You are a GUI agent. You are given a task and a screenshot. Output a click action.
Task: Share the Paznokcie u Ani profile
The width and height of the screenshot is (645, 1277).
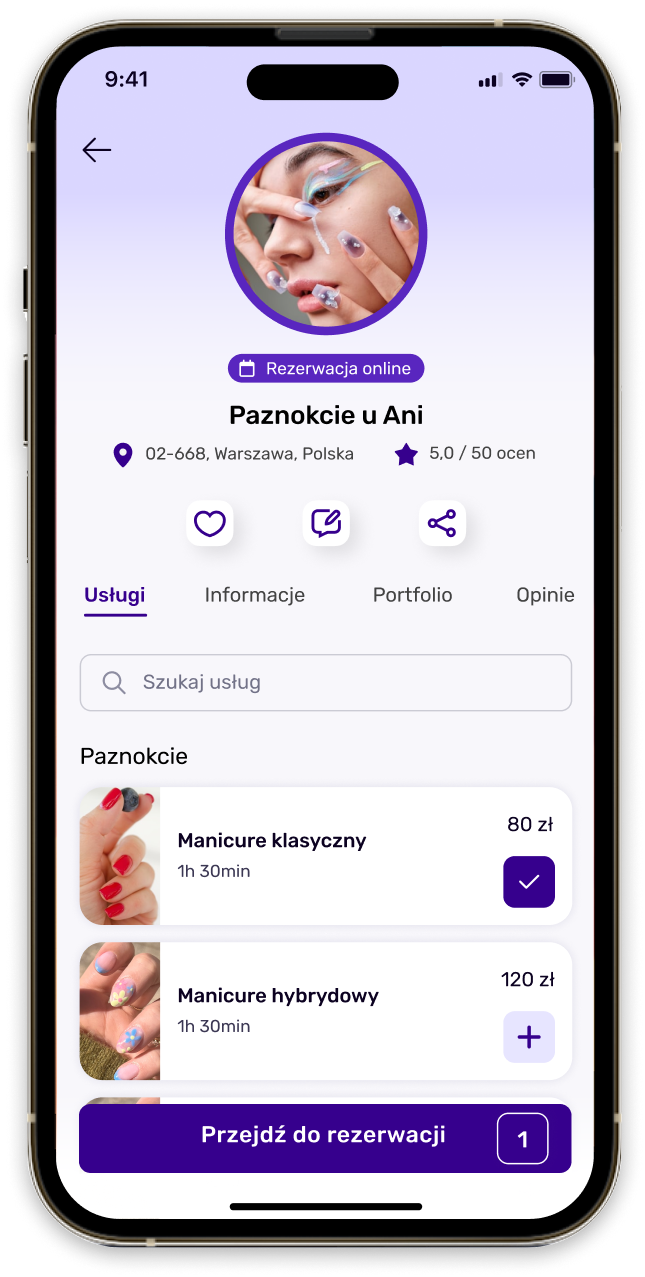coord(442,523)
